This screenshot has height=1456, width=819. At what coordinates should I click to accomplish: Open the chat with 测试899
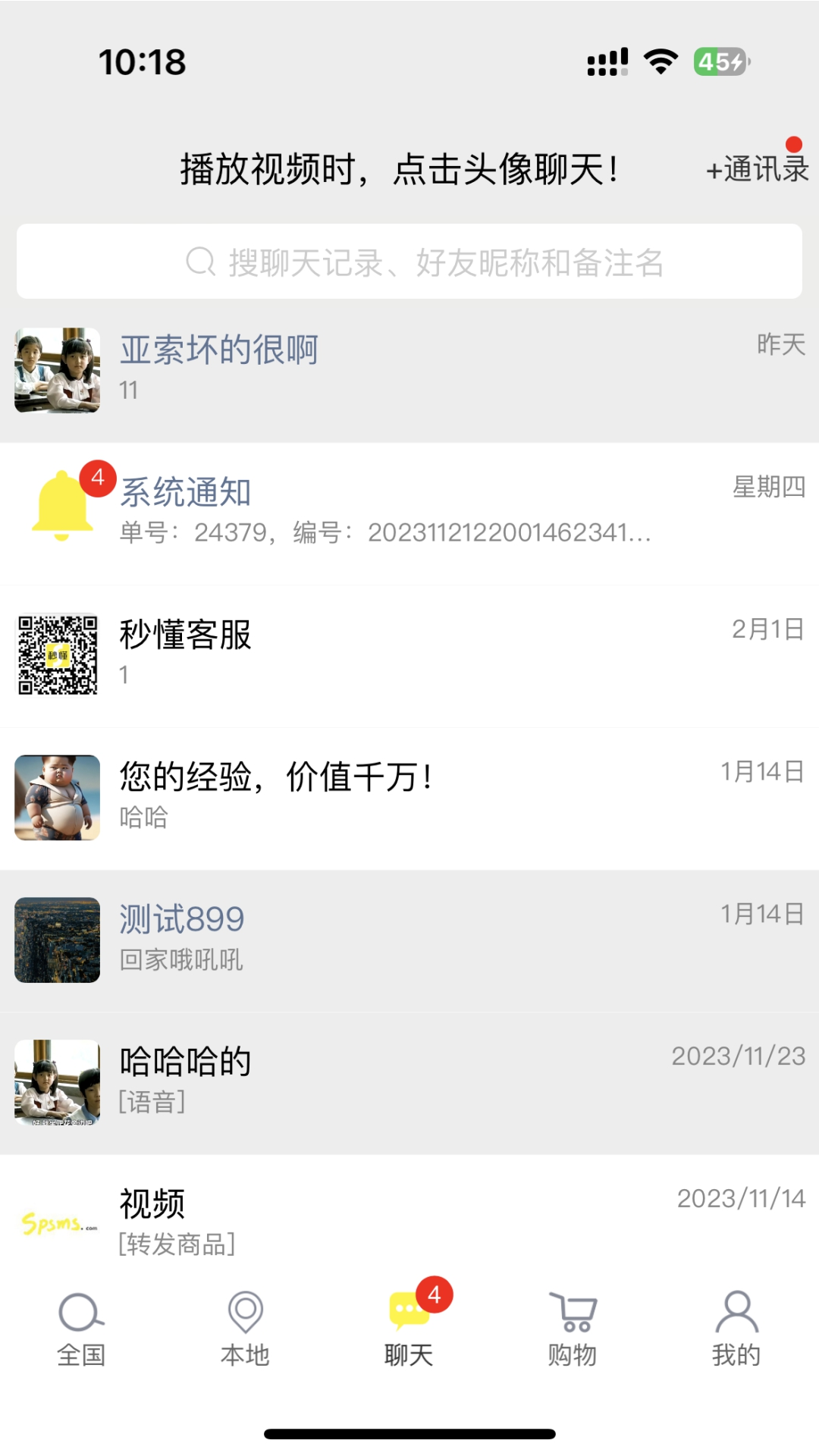[409, 940]
